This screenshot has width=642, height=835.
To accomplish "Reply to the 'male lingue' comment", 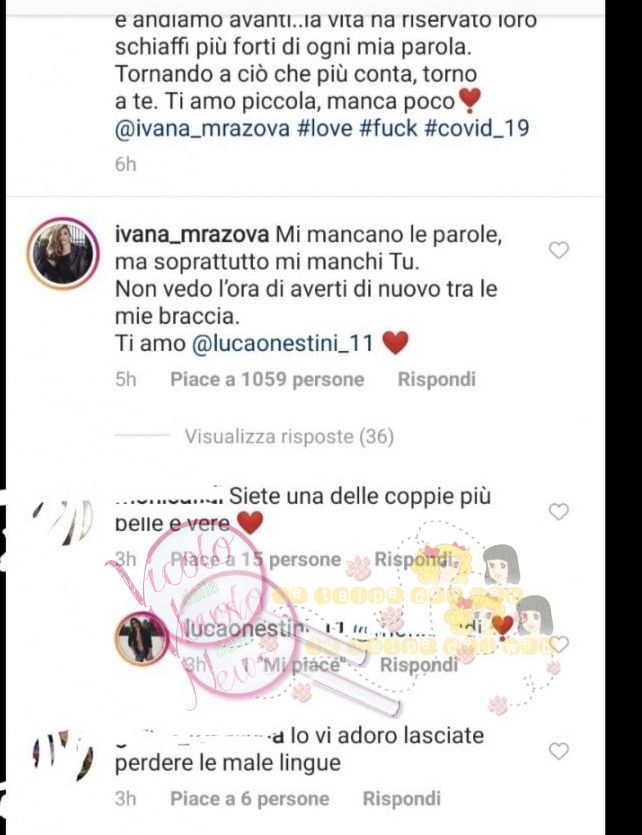I will point(401,799).
